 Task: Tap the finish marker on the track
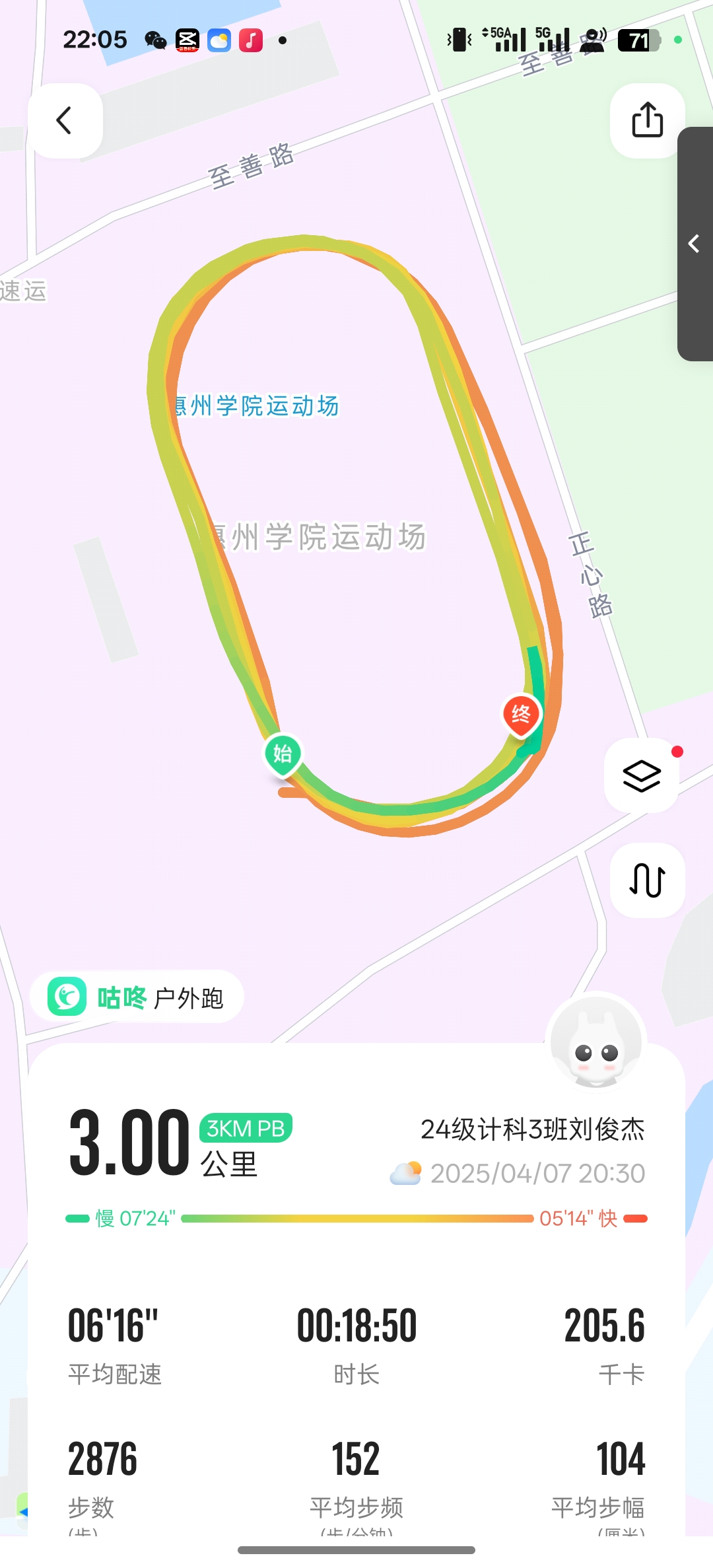[522, 715]
